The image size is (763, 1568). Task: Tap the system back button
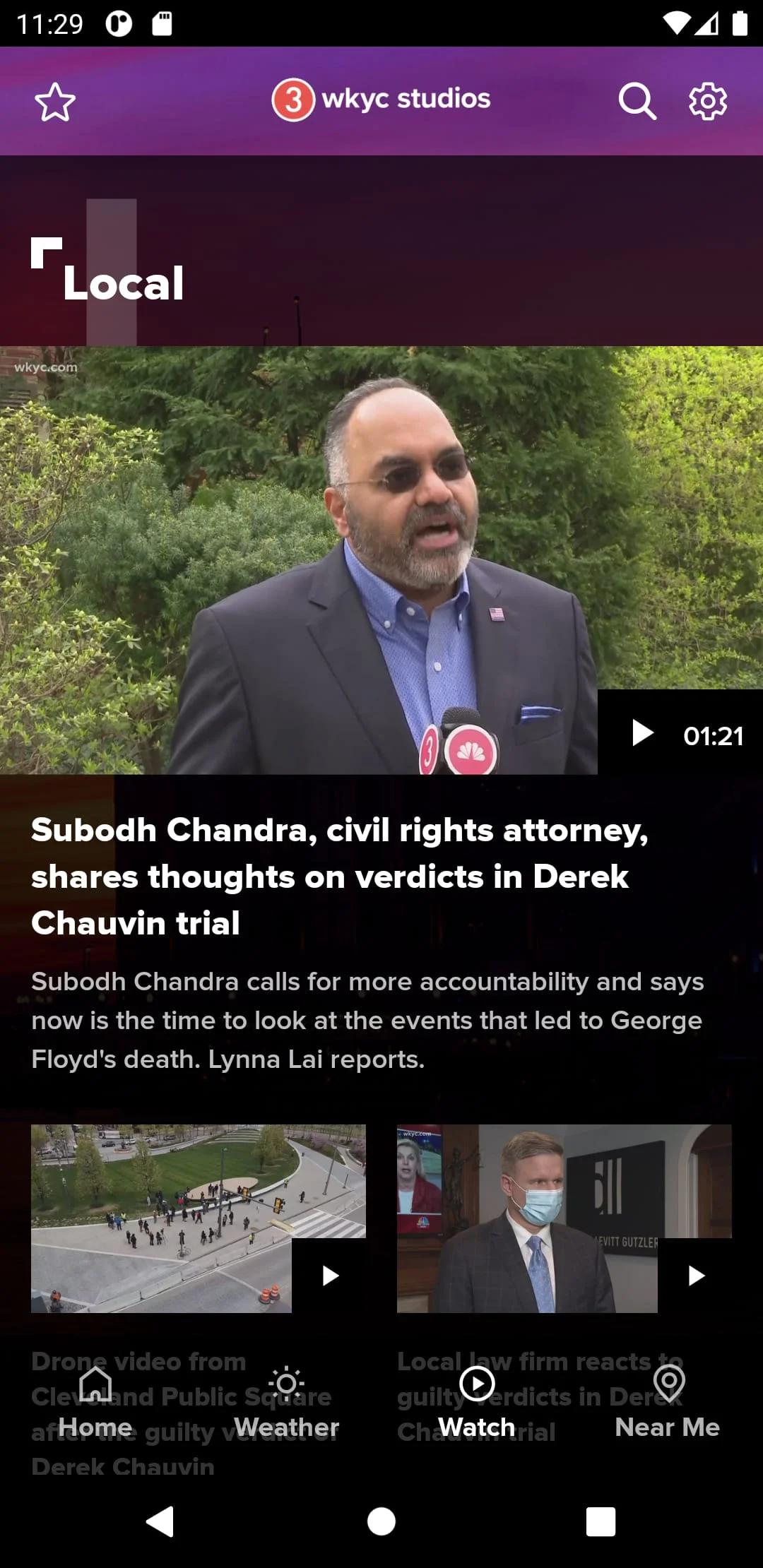pos(160,1521)
